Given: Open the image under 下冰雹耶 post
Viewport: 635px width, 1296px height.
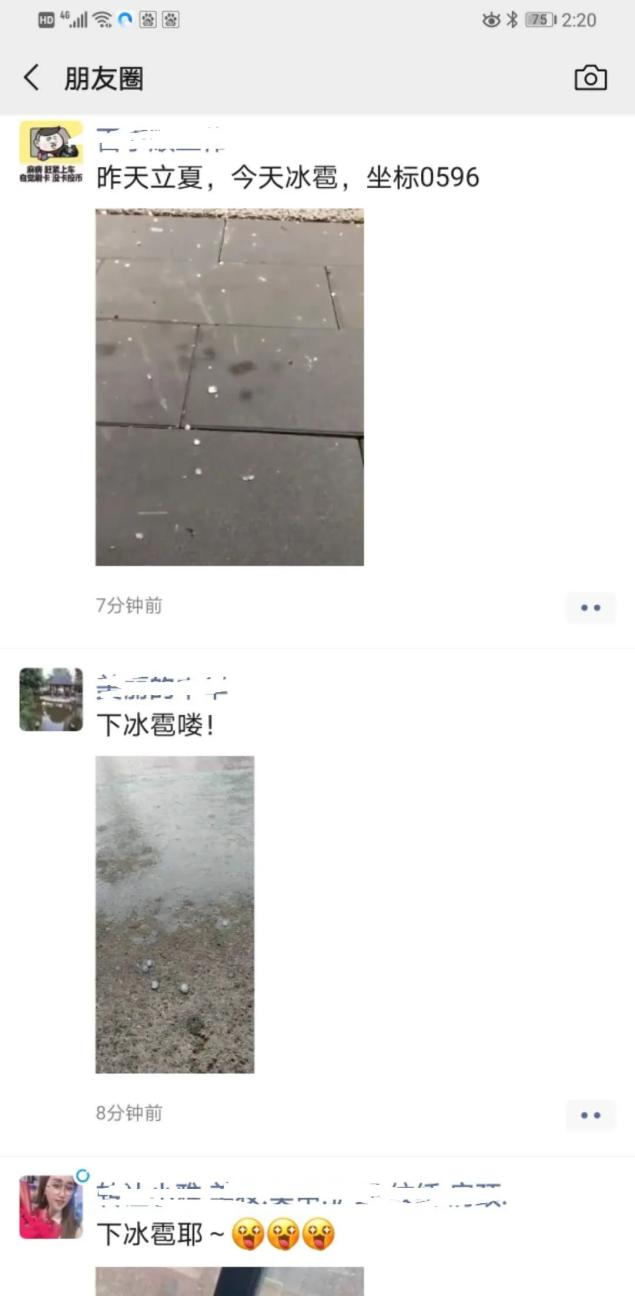Looking at the screenshot, I should pyautogui.click(x=229, y=1281).
